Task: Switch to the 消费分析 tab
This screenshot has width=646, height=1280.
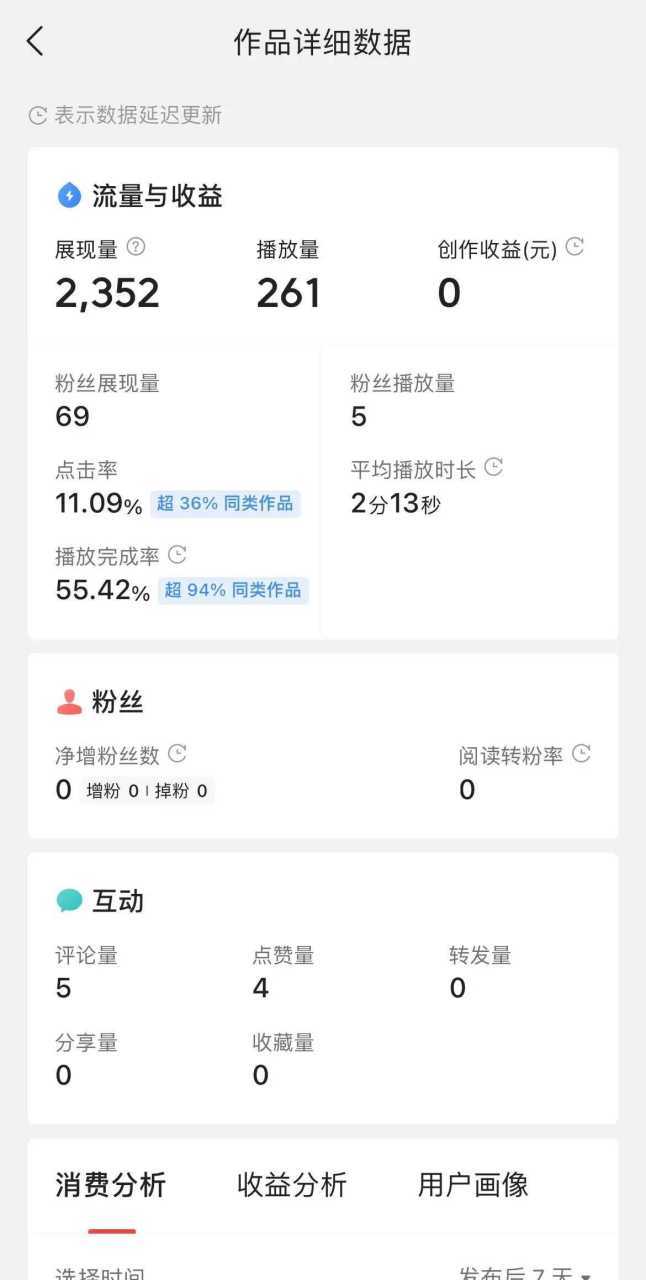Action: click(x=110, y=1185)
